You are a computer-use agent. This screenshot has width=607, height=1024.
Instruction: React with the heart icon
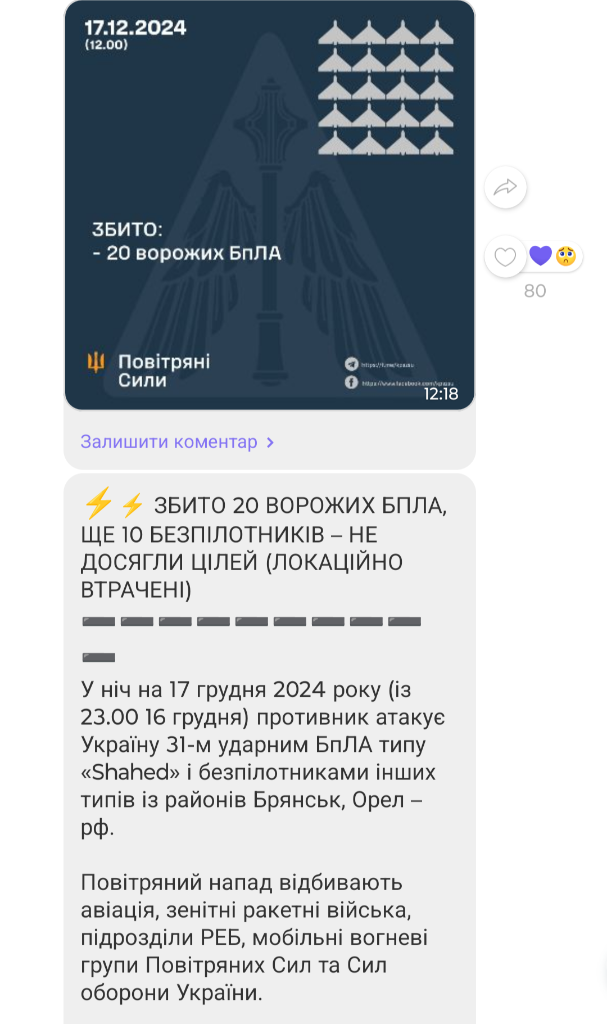pyautogui.click(x=506, y=257)
